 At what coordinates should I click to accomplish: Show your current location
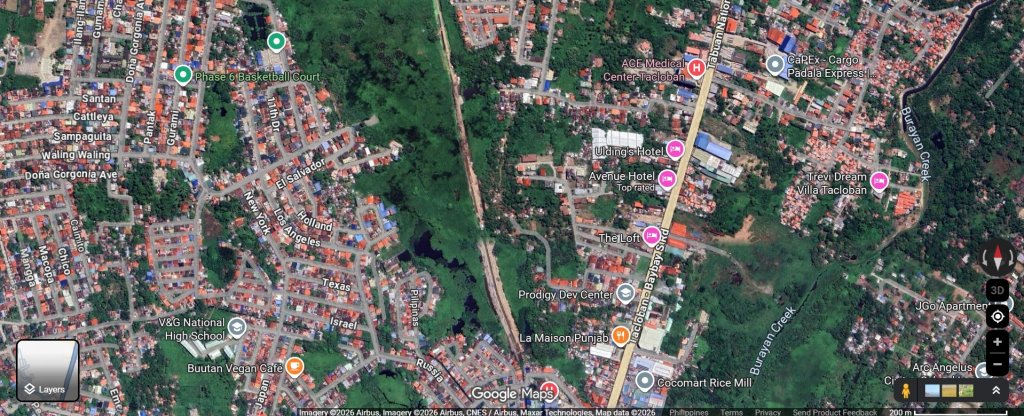click(997, 317)
